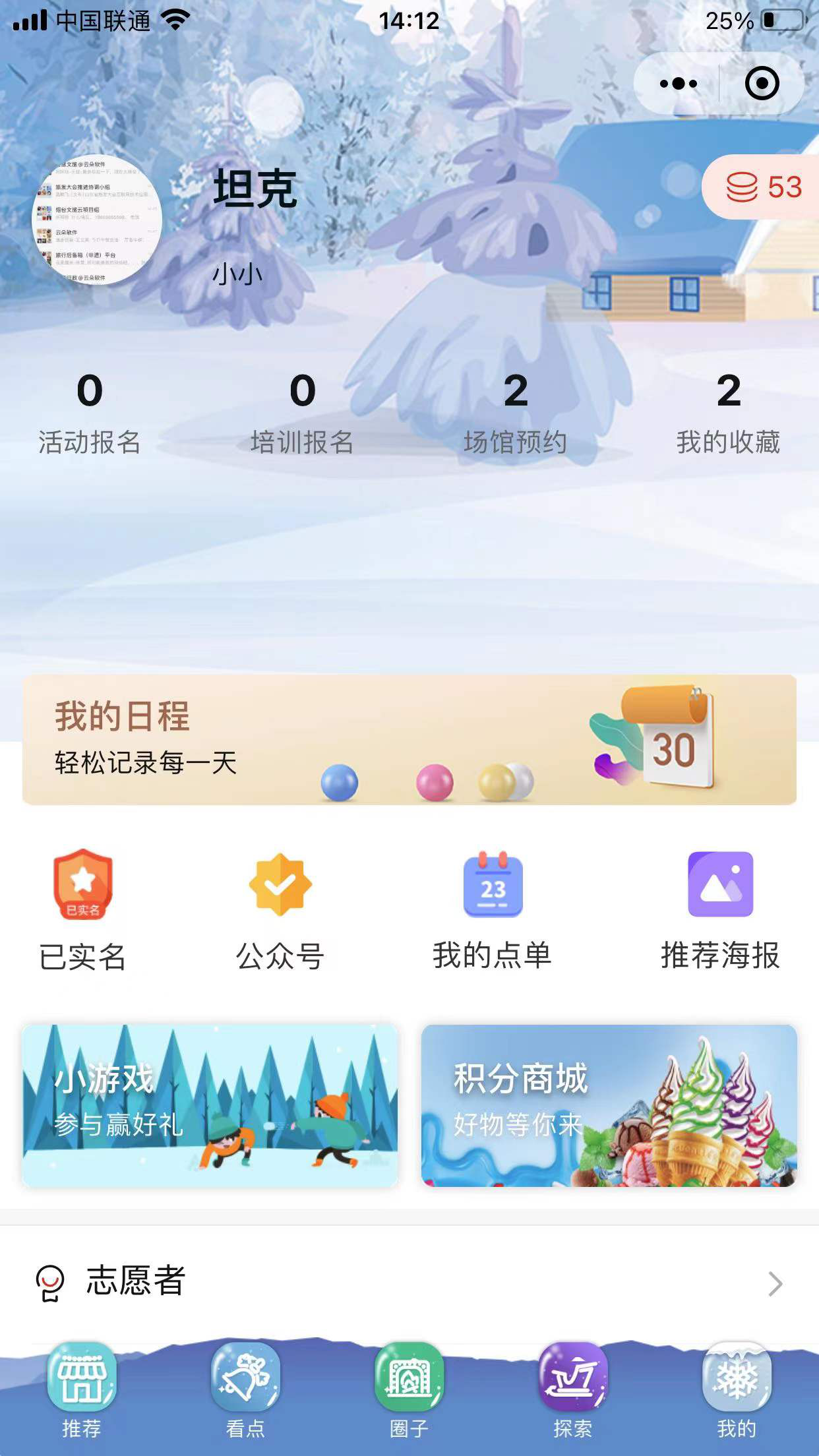Tap the profile avatar picture
819x1456 pixels.
(x=97, y=220)
